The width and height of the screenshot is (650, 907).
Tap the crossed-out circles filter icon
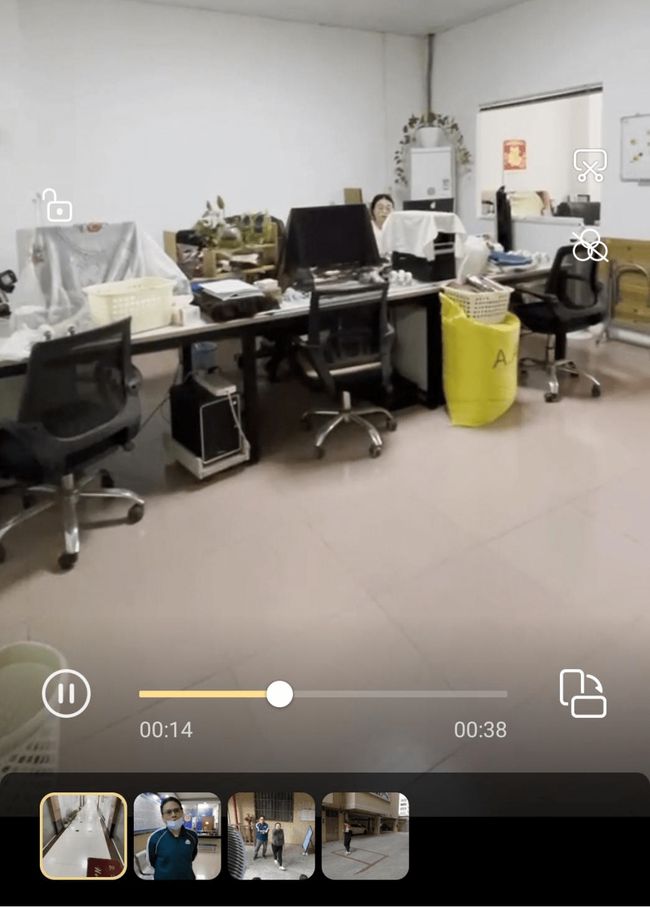tap(589, 245)
